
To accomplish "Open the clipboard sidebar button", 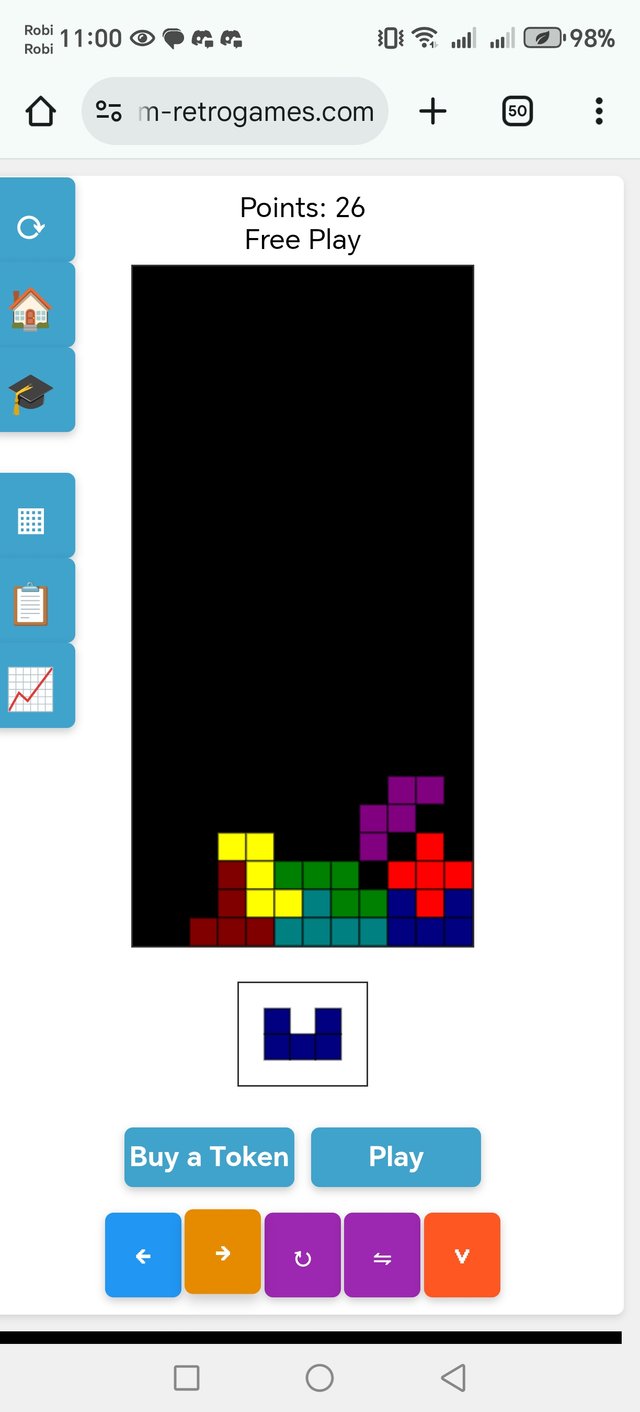I will [x=32, y=604].
